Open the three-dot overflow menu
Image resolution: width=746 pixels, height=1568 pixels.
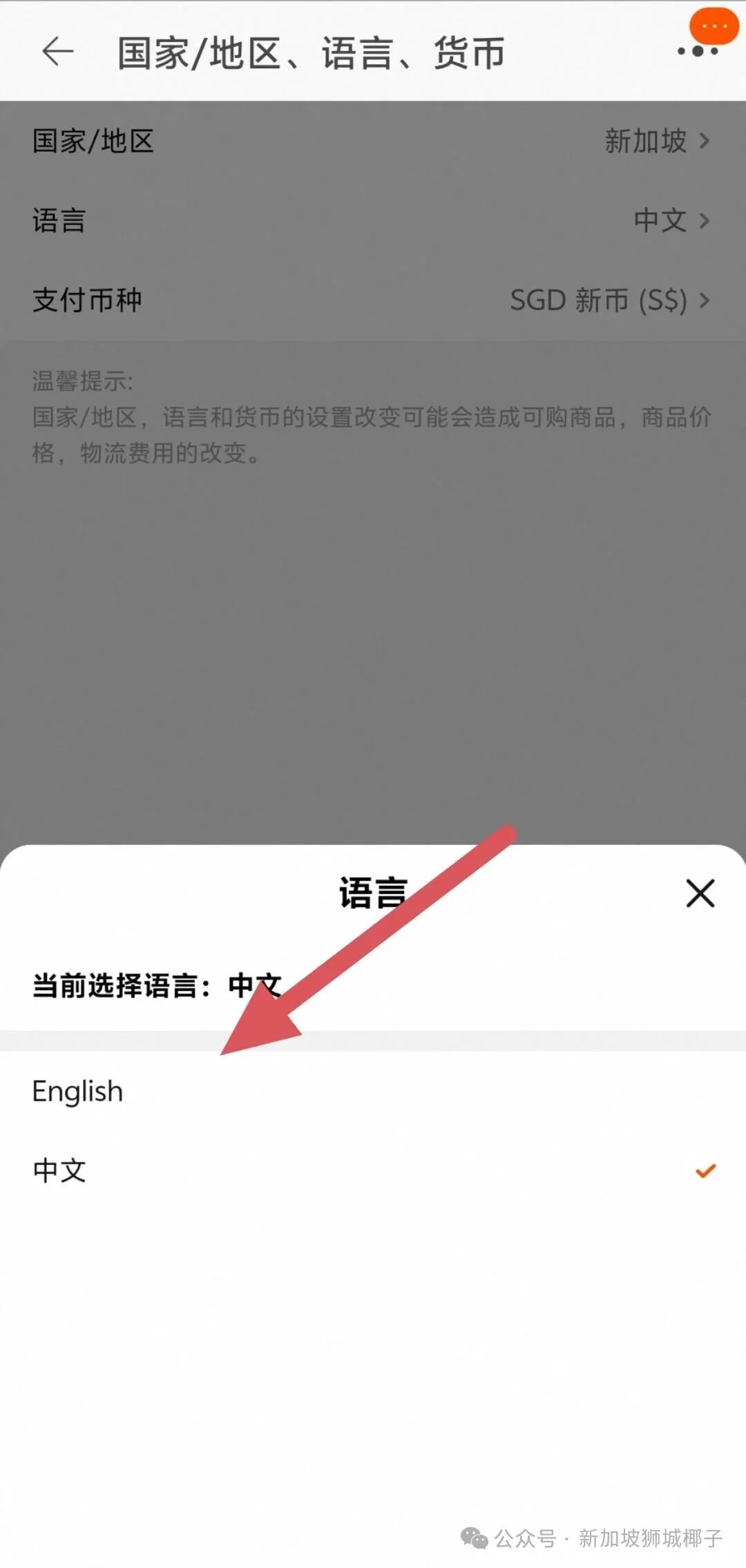pyautogui.click(x=698, y=51)
